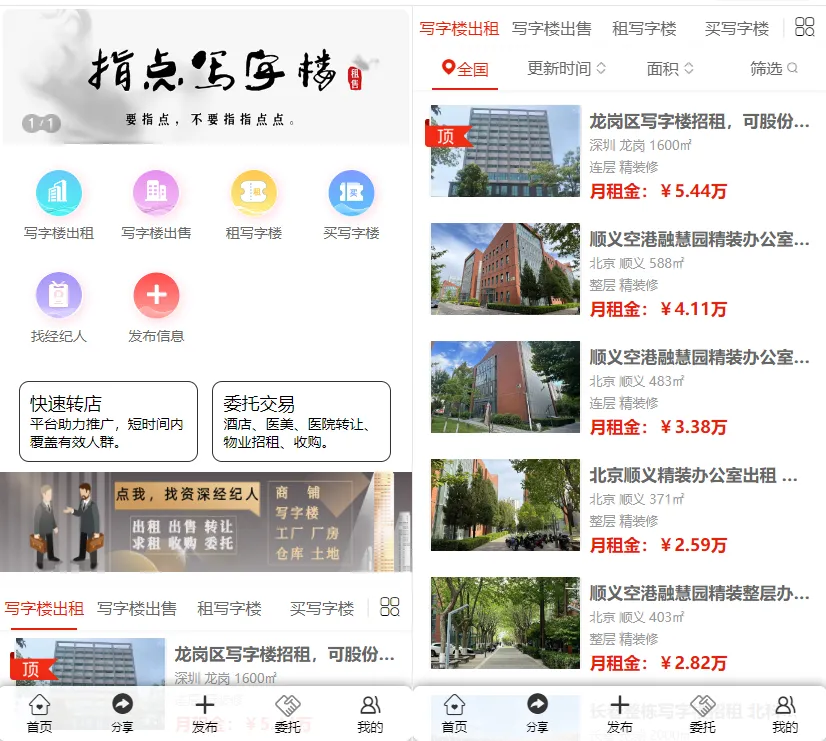Open the 北京 顺义 588㎡ office listing
This screenshot has width=826, height=741.
(620, 269)
